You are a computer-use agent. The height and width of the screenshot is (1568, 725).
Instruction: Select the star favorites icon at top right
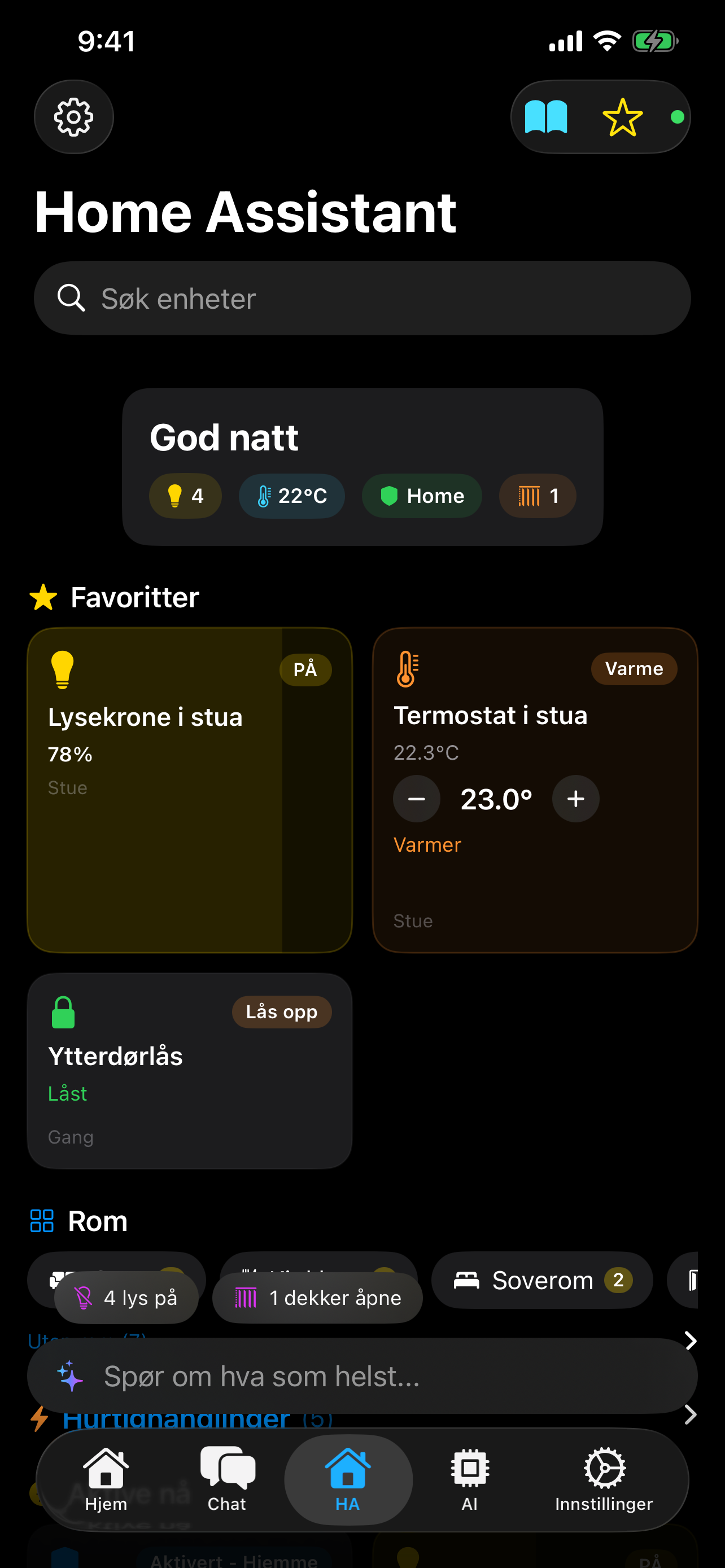(622, 116)
